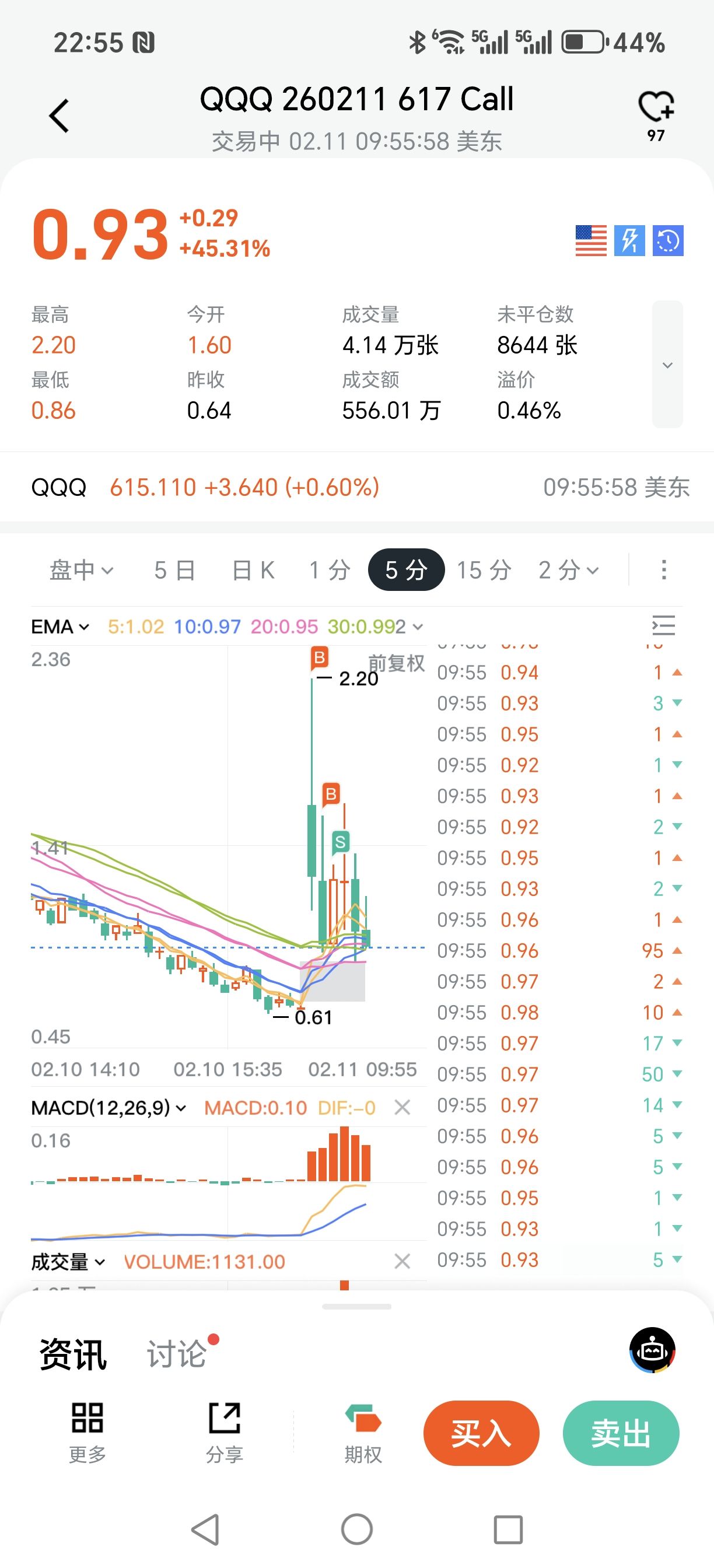Open the AI assistant robot icon
Screen dimensions: 714x1568
point(652,1350)
